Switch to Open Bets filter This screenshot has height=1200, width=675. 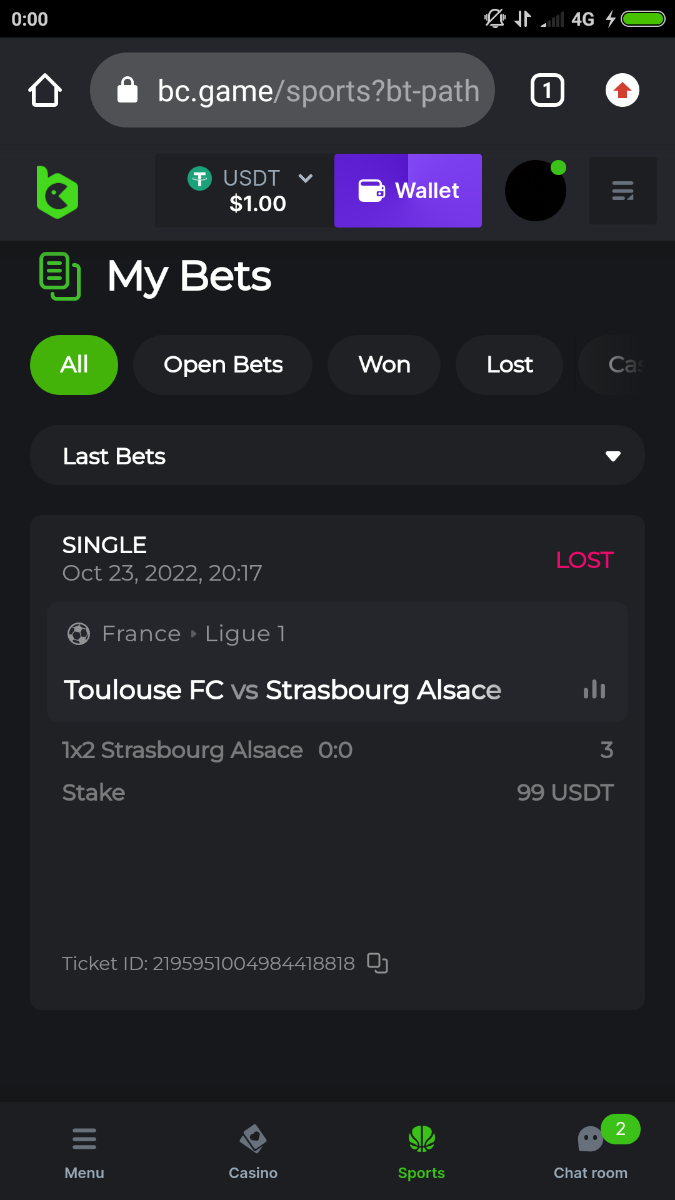point(223,365)
